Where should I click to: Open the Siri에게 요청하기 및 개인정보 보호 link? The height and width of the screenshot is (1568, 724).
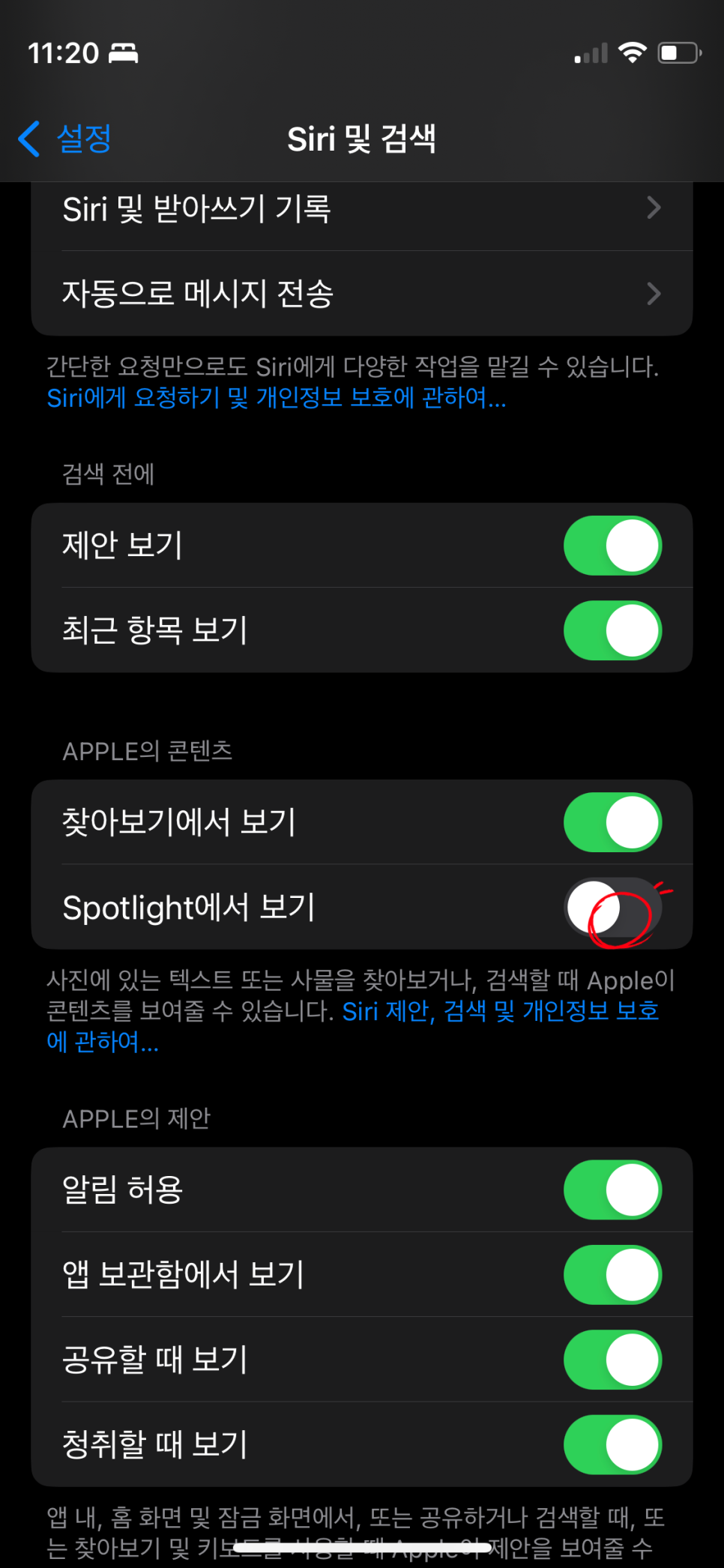277,397
